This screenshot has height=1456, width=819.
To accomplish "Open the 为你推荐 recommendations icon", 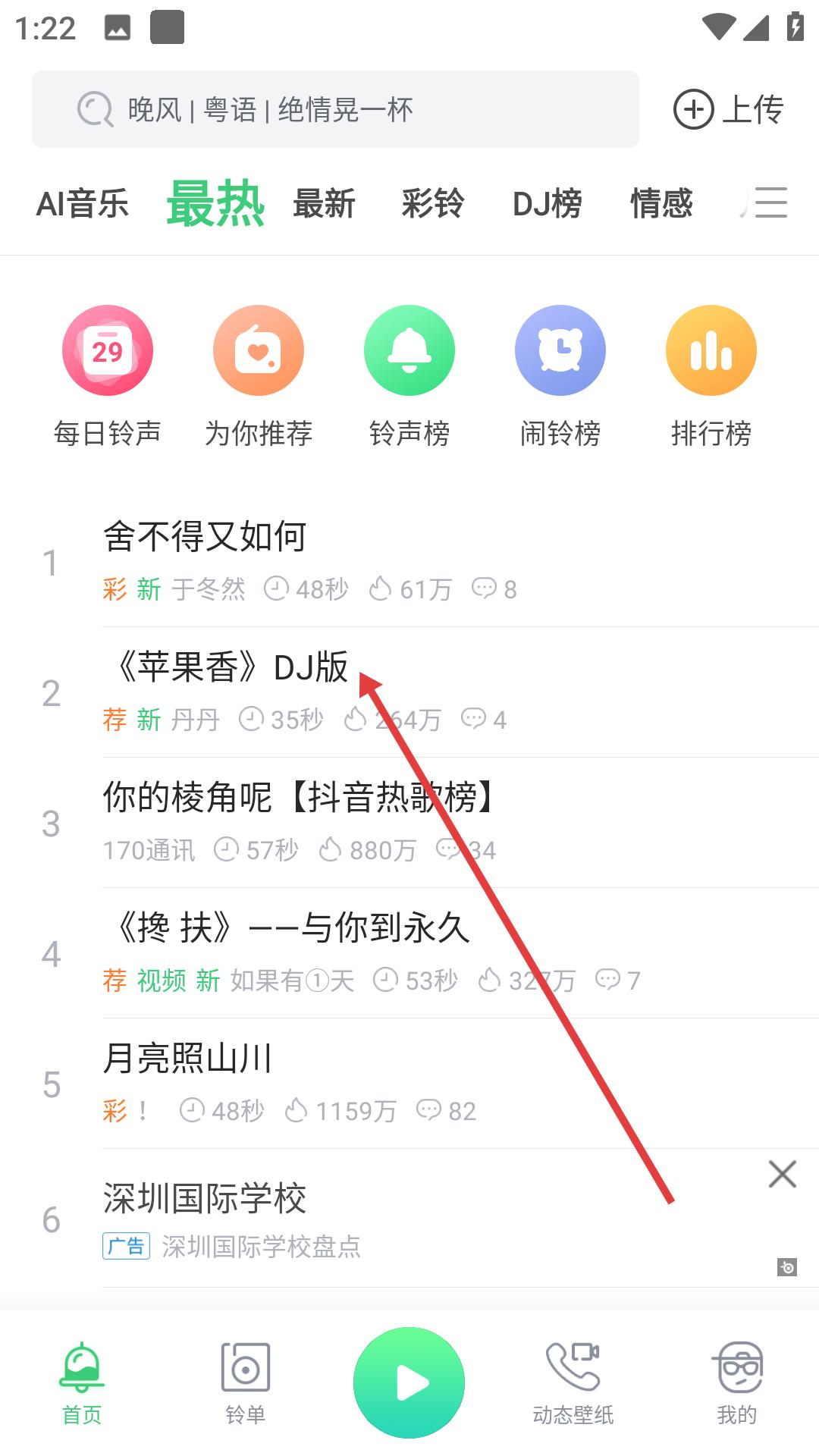I will 258,350.
